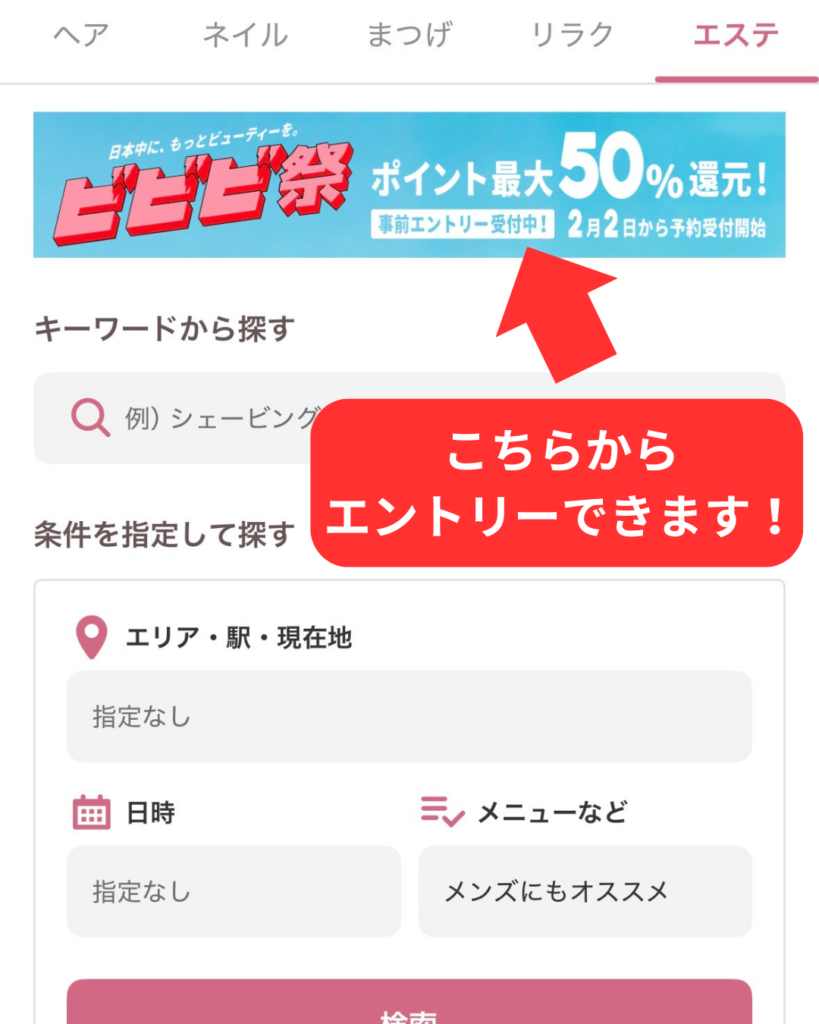Choose an area under エリア・駅・現在地
This screenshot has width=819, height=1024.
click(x=409, y=716)
